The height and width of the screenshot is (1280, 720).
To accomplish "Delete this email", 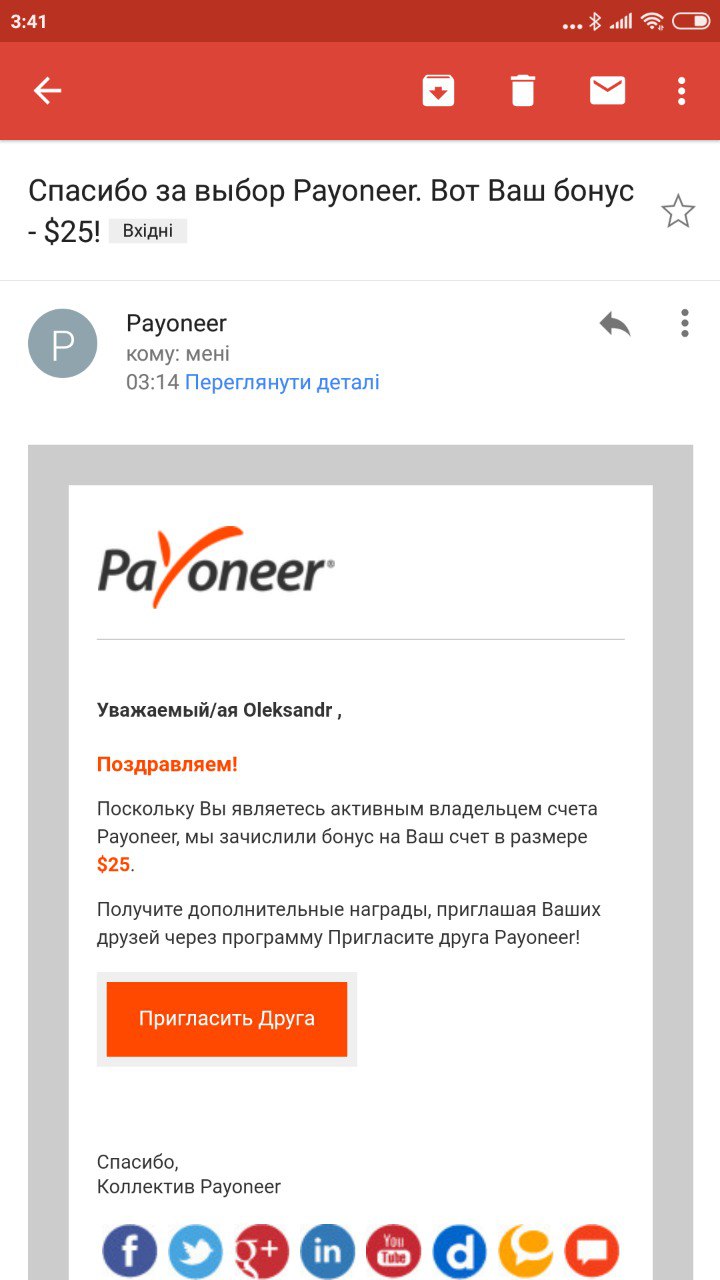I will [x=523, y=91].
